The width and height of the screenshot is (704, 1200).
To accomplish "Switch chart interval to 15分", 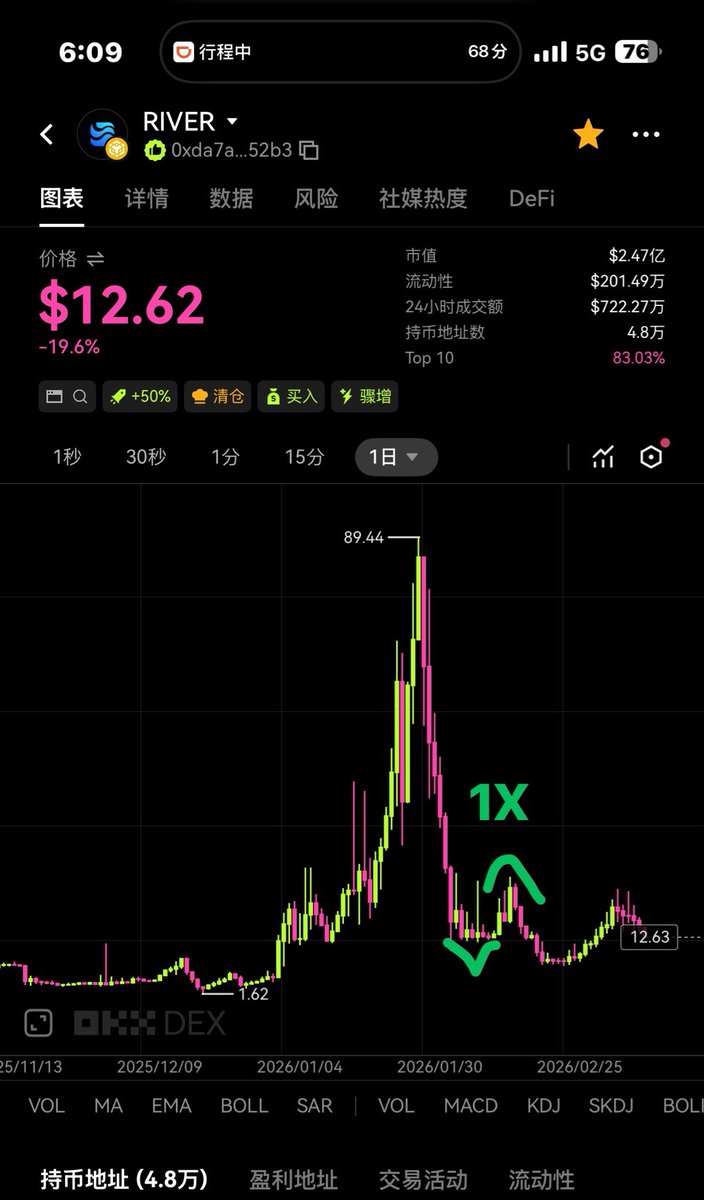I will point(304,457).
